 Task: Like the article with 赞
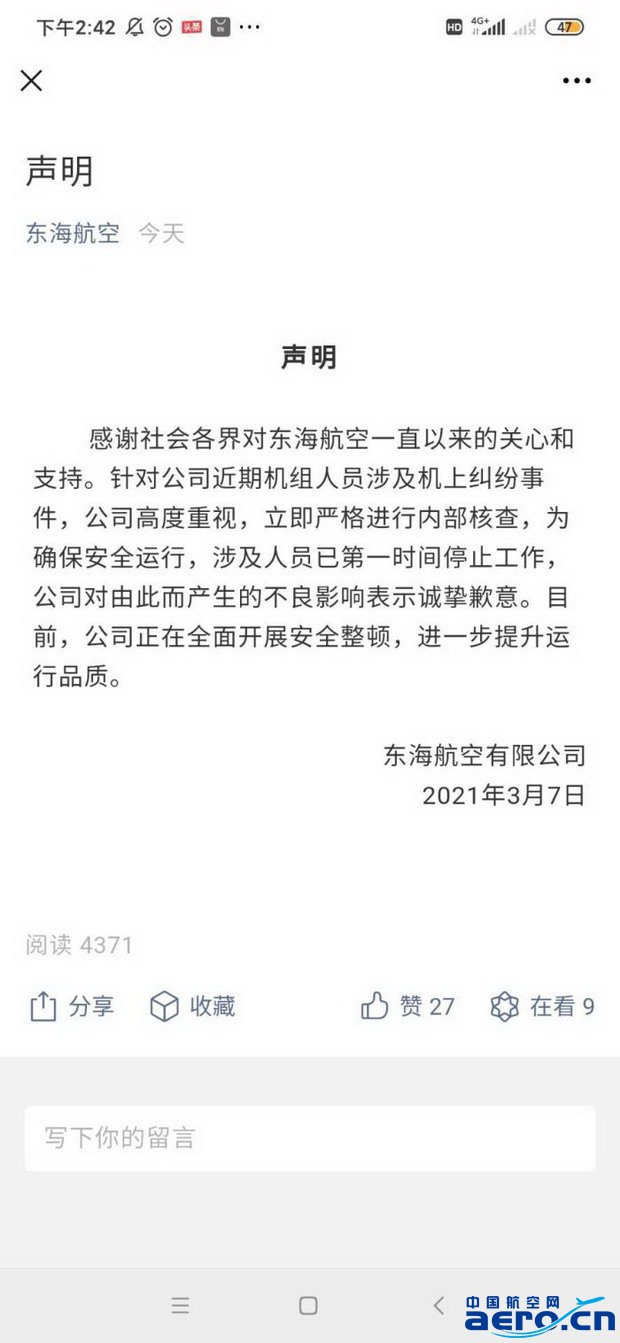point(408,1006)
